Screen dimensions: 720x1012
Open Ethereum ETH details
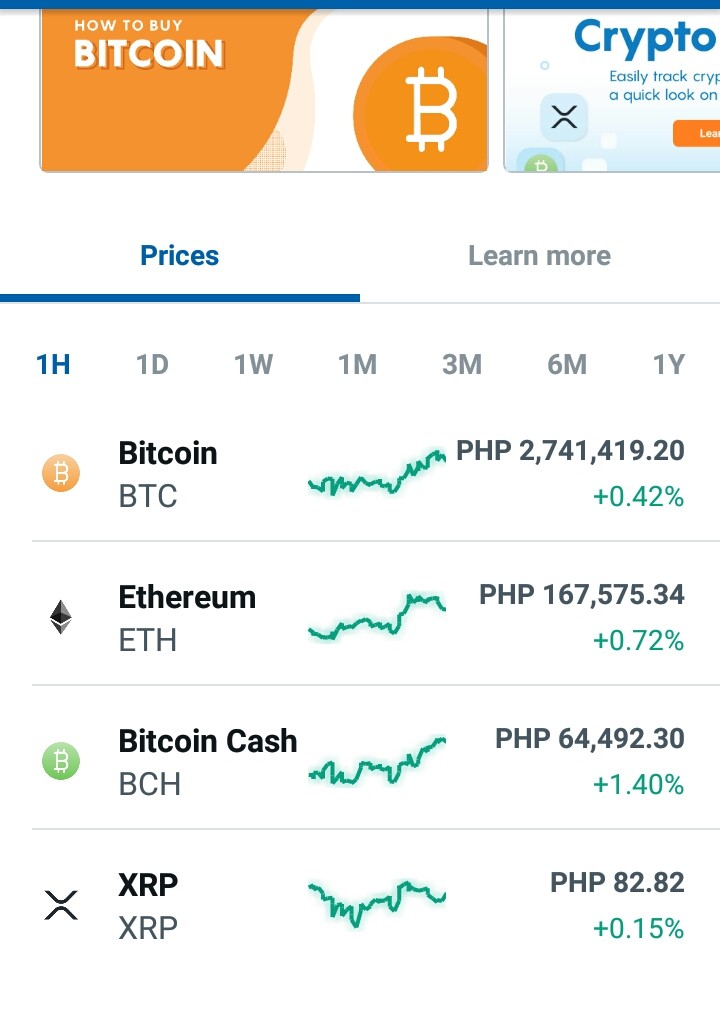tap(375, 618)
